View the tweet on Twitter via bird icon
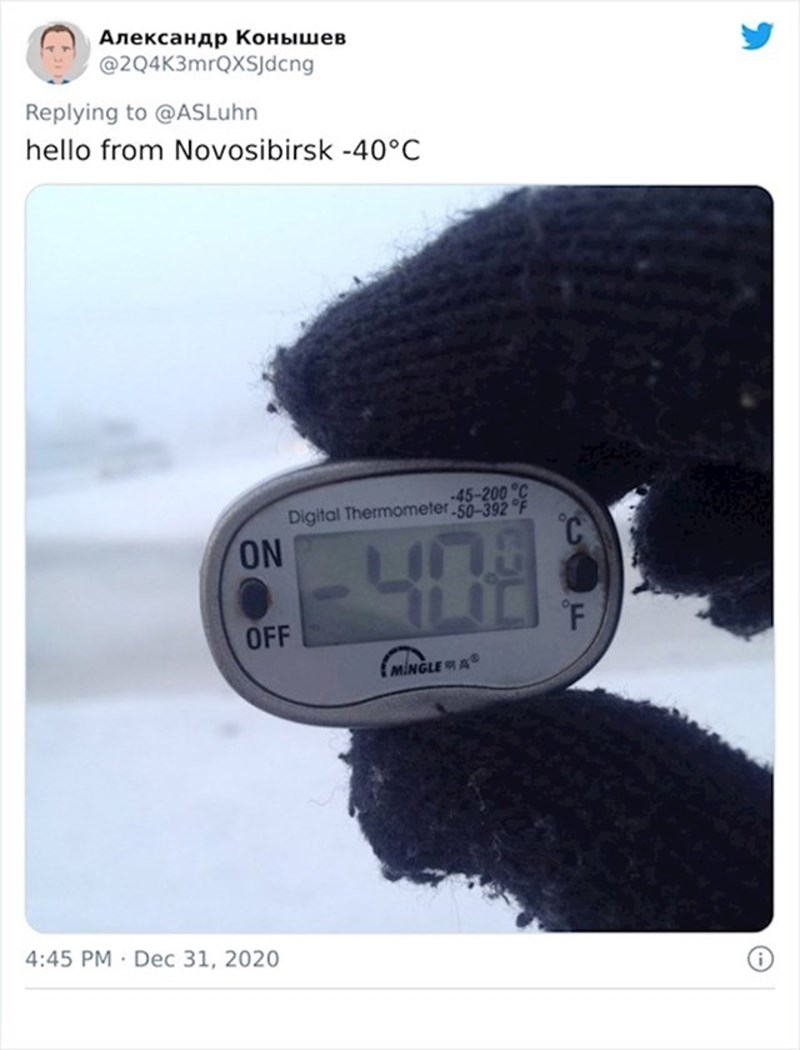 pos(756,36)
